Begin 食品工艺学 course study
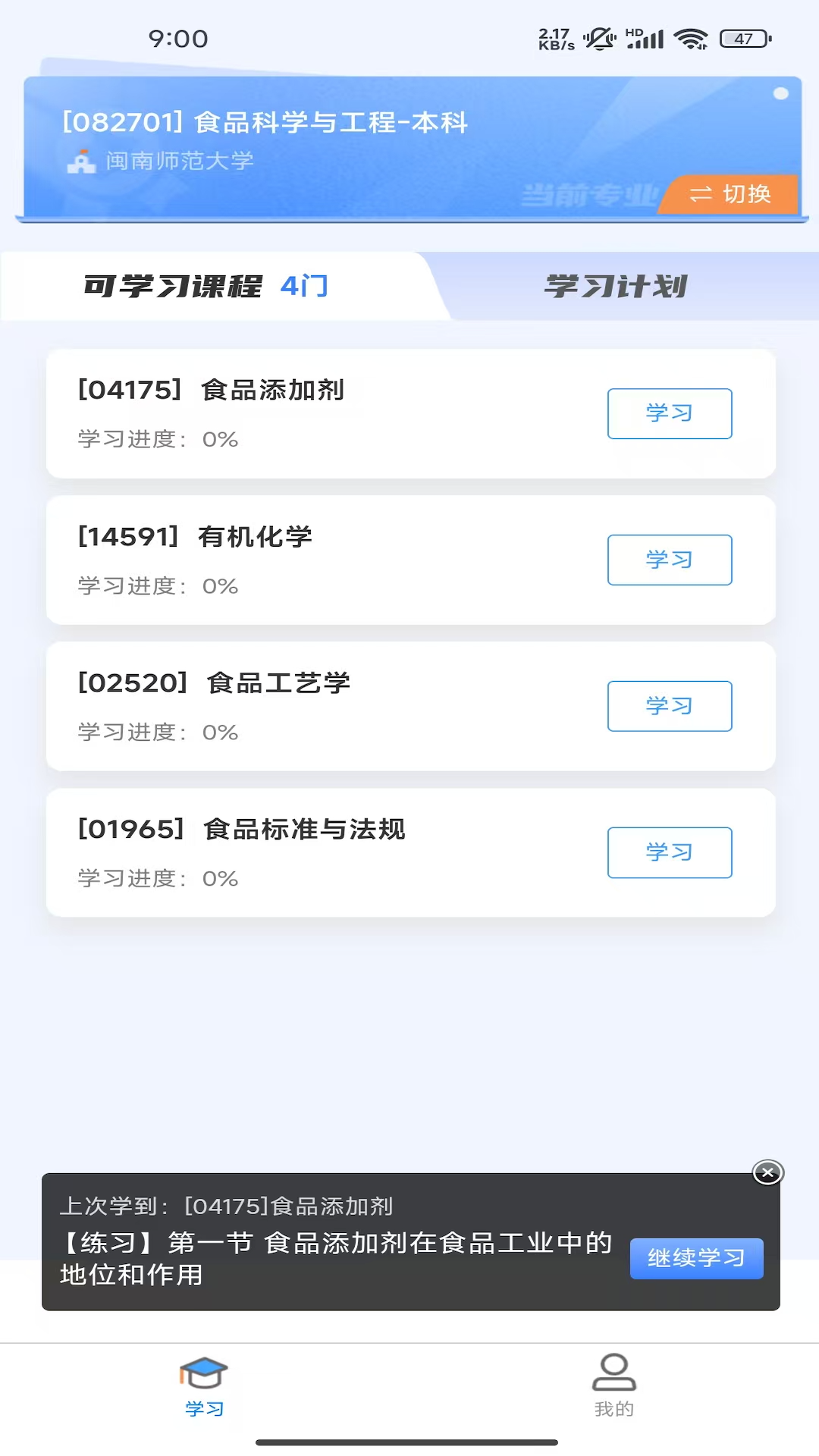This screenshot has width=819, height=1456. click(670, 706)
